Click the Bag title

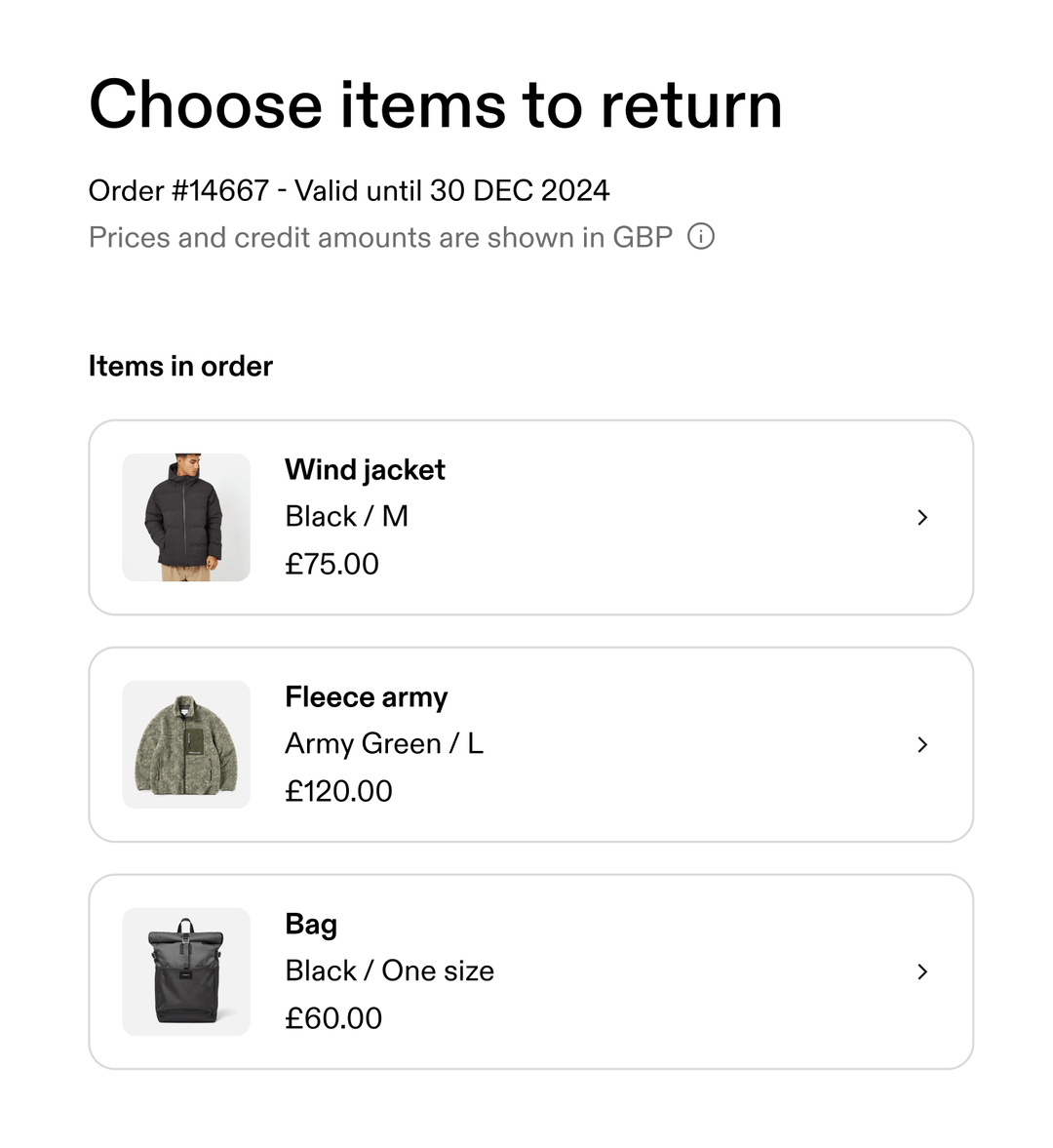click(x=310, y=924)
